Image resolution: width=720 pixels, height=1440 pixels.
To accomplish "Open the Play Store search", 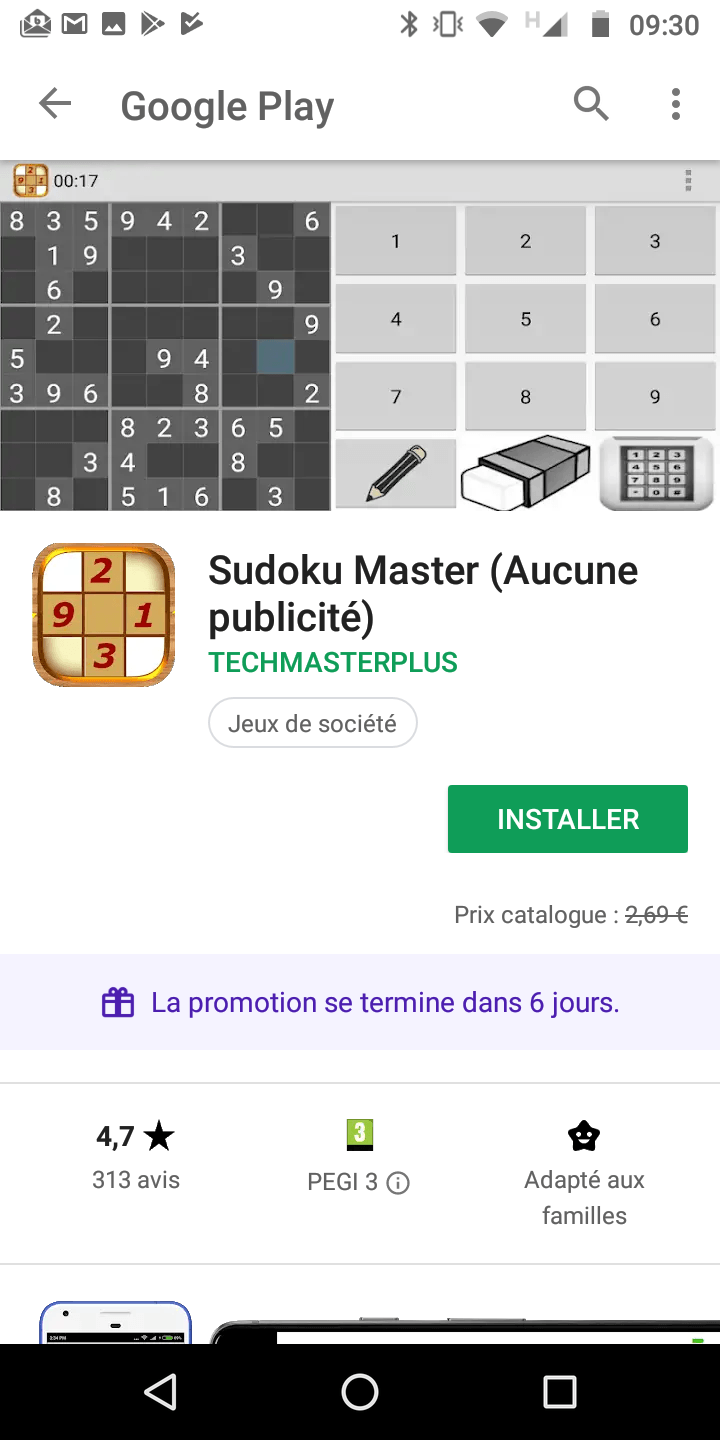I will tap(591, 104).
